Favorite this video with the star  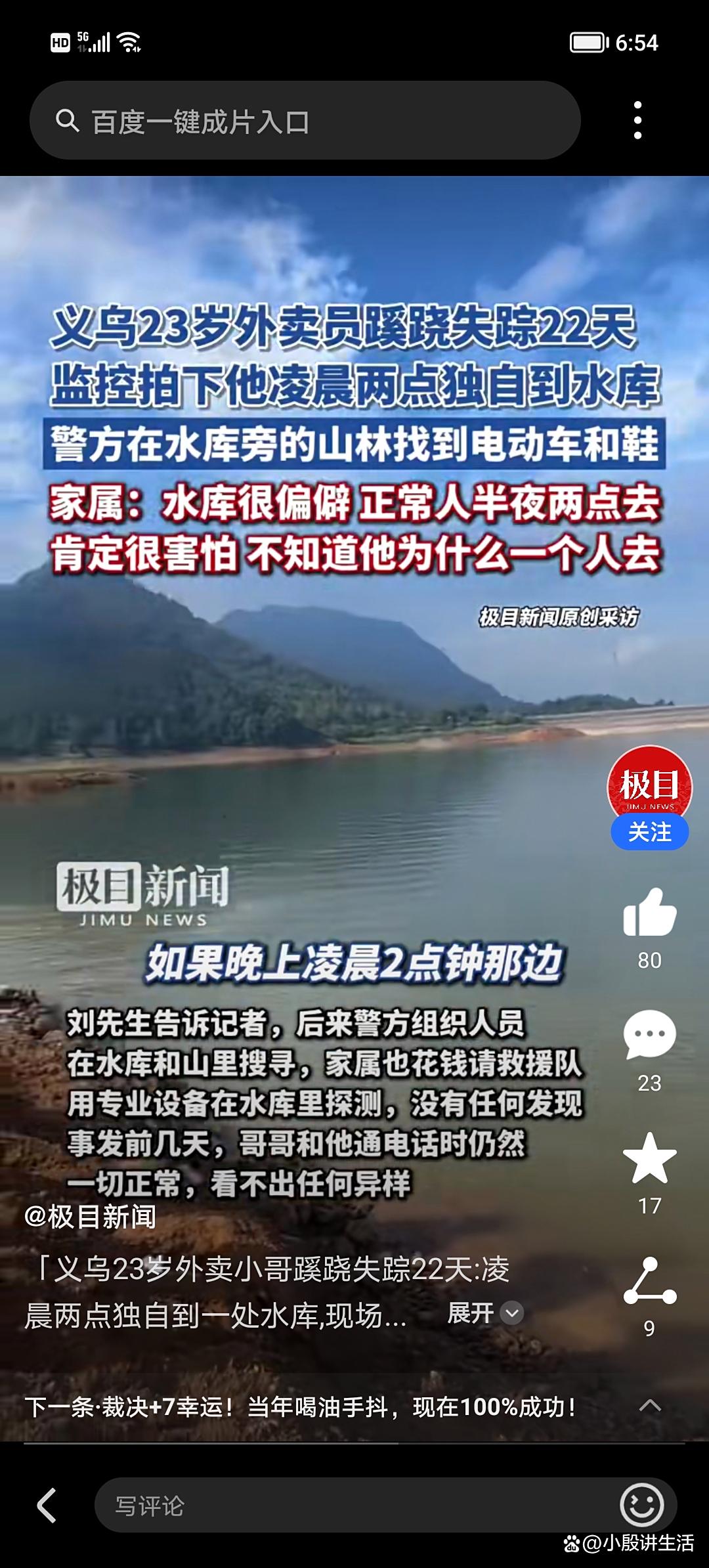[x=649, y=1158]
